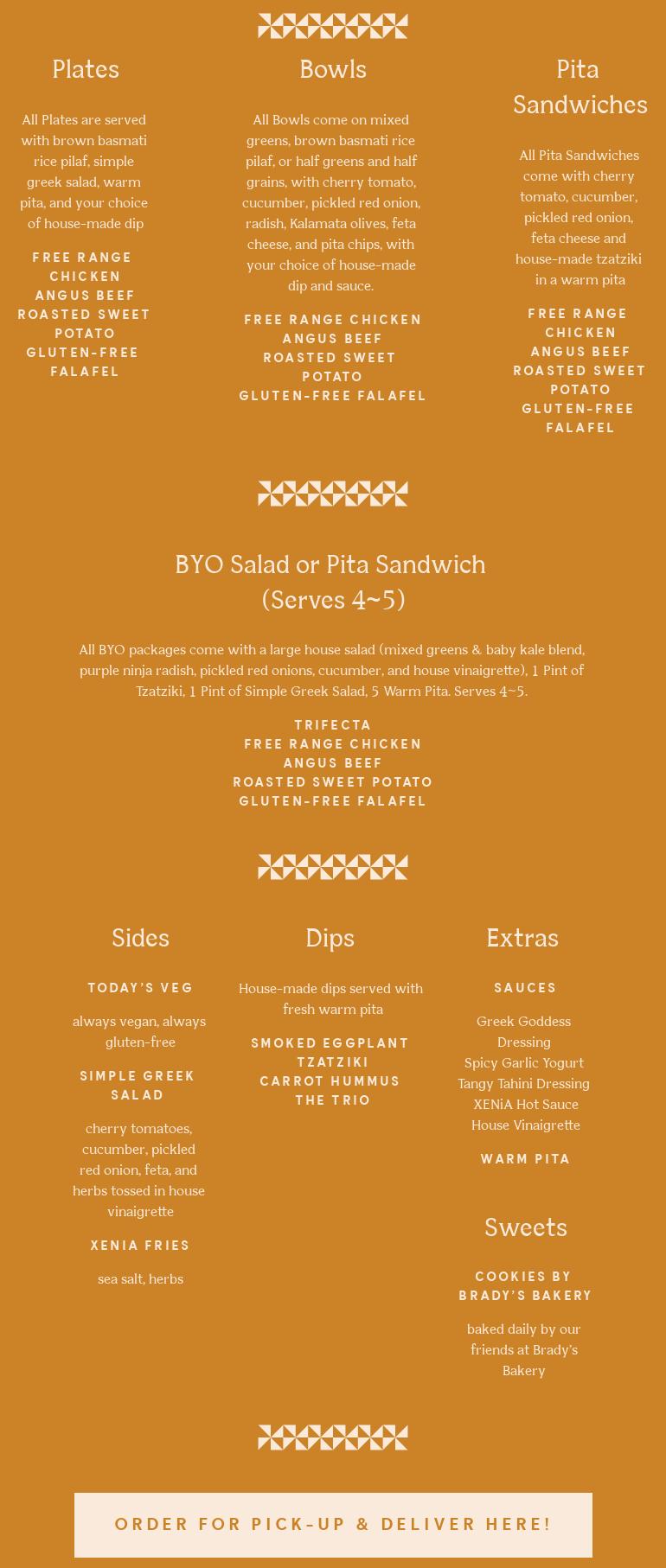
Task: Select Smoked Eggplant dip
Action: point(329,1043)
